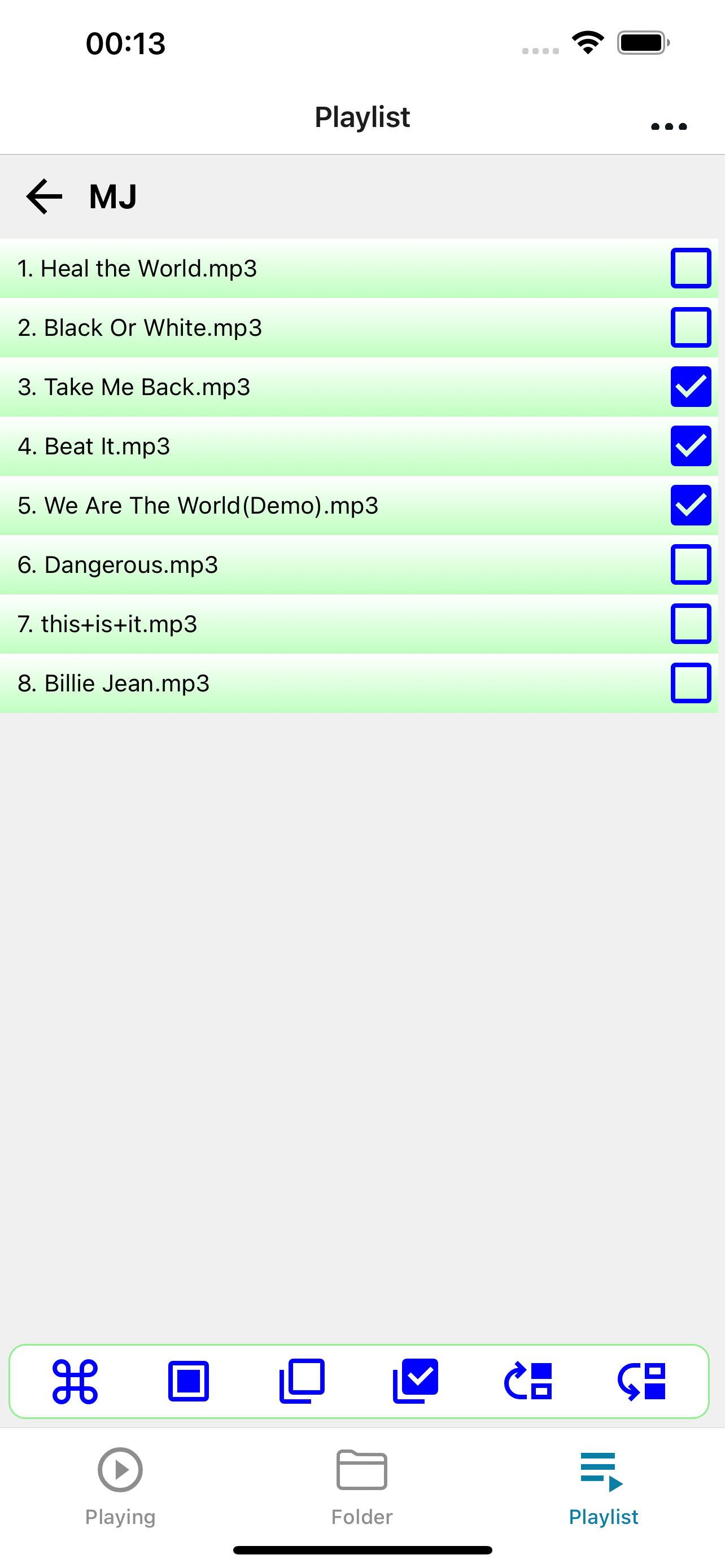Uncheck We Are The World(Demo).mp3
Image resolution: width=725 pixels, height=1568 pixels.
[691, 505]
